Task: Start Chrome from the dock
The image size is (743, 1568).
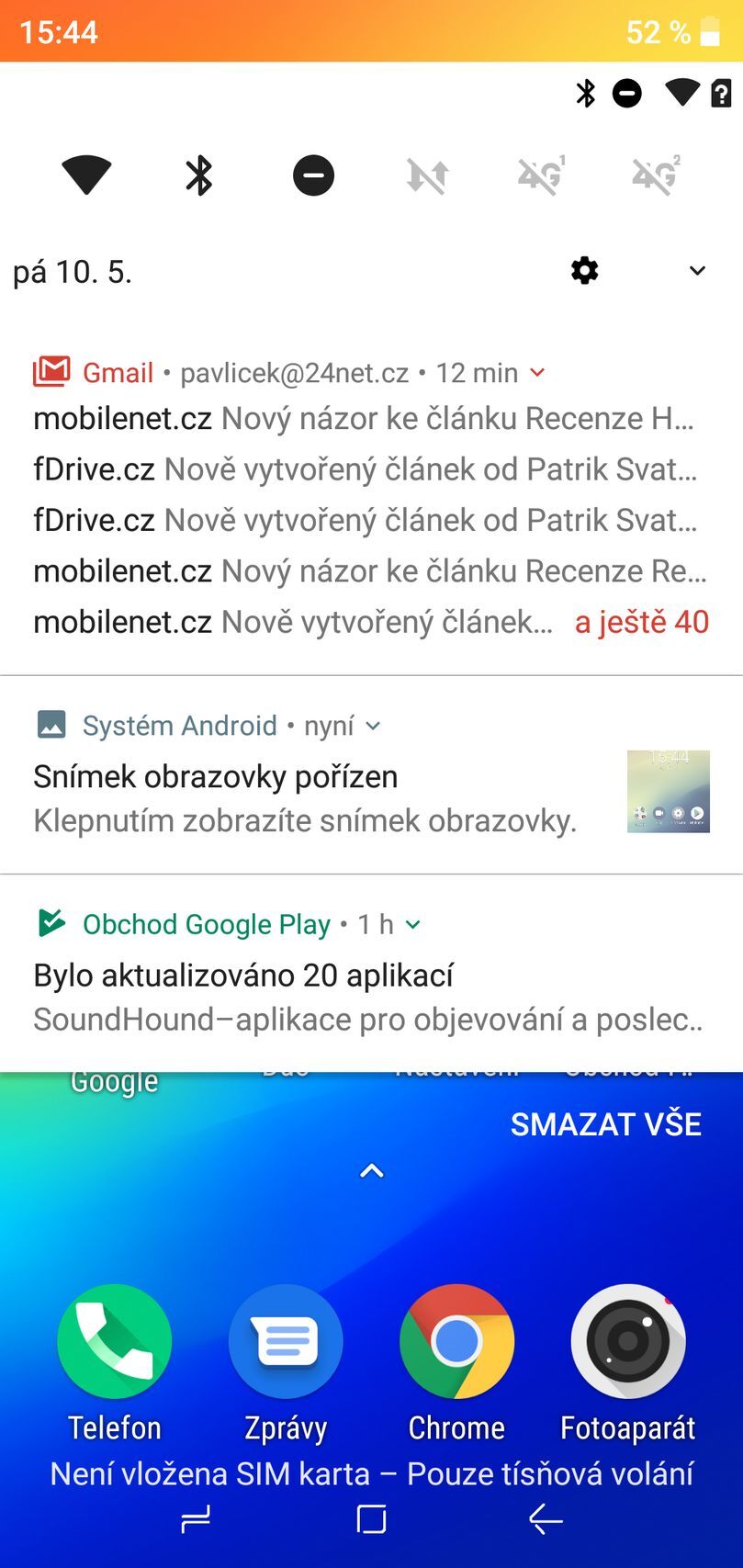Action: click(x=456, y=1341)
